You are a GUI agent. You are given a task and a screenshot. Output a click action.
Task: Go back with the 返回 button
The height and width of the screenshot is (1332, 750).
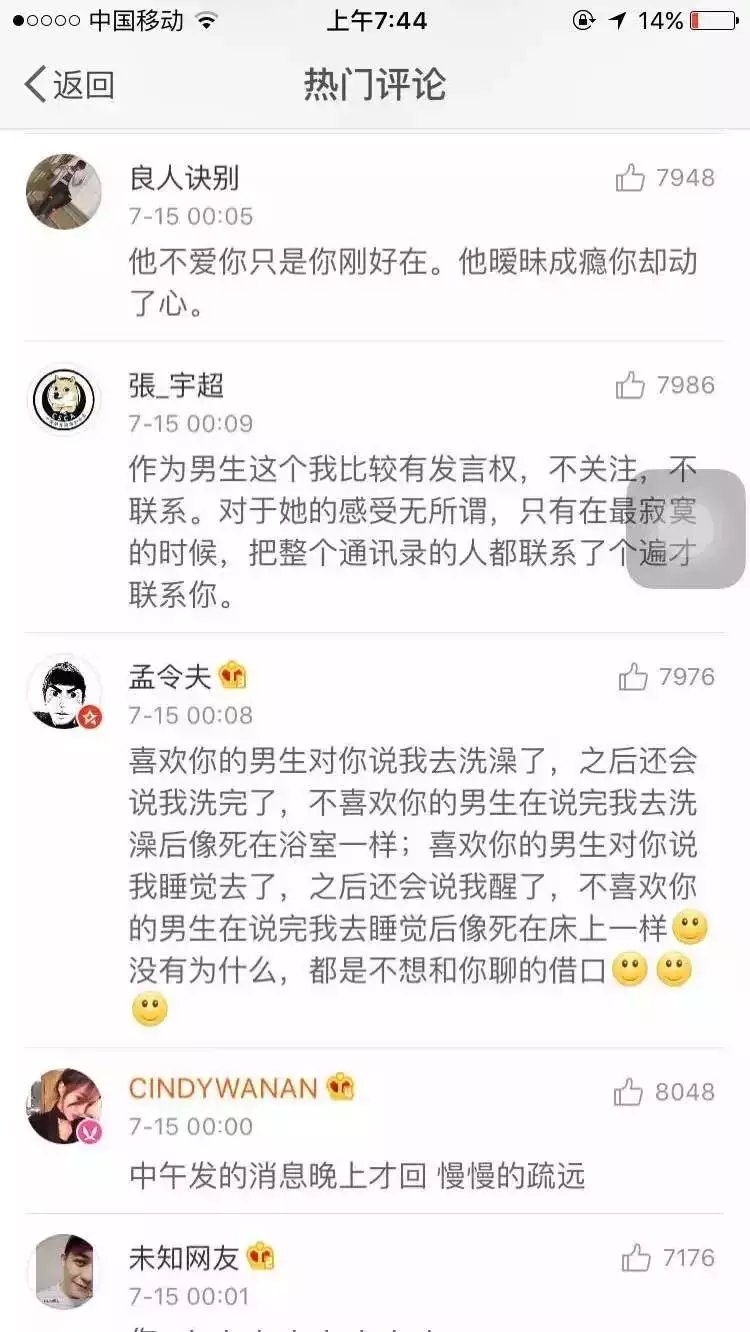(x=69, y=84)
